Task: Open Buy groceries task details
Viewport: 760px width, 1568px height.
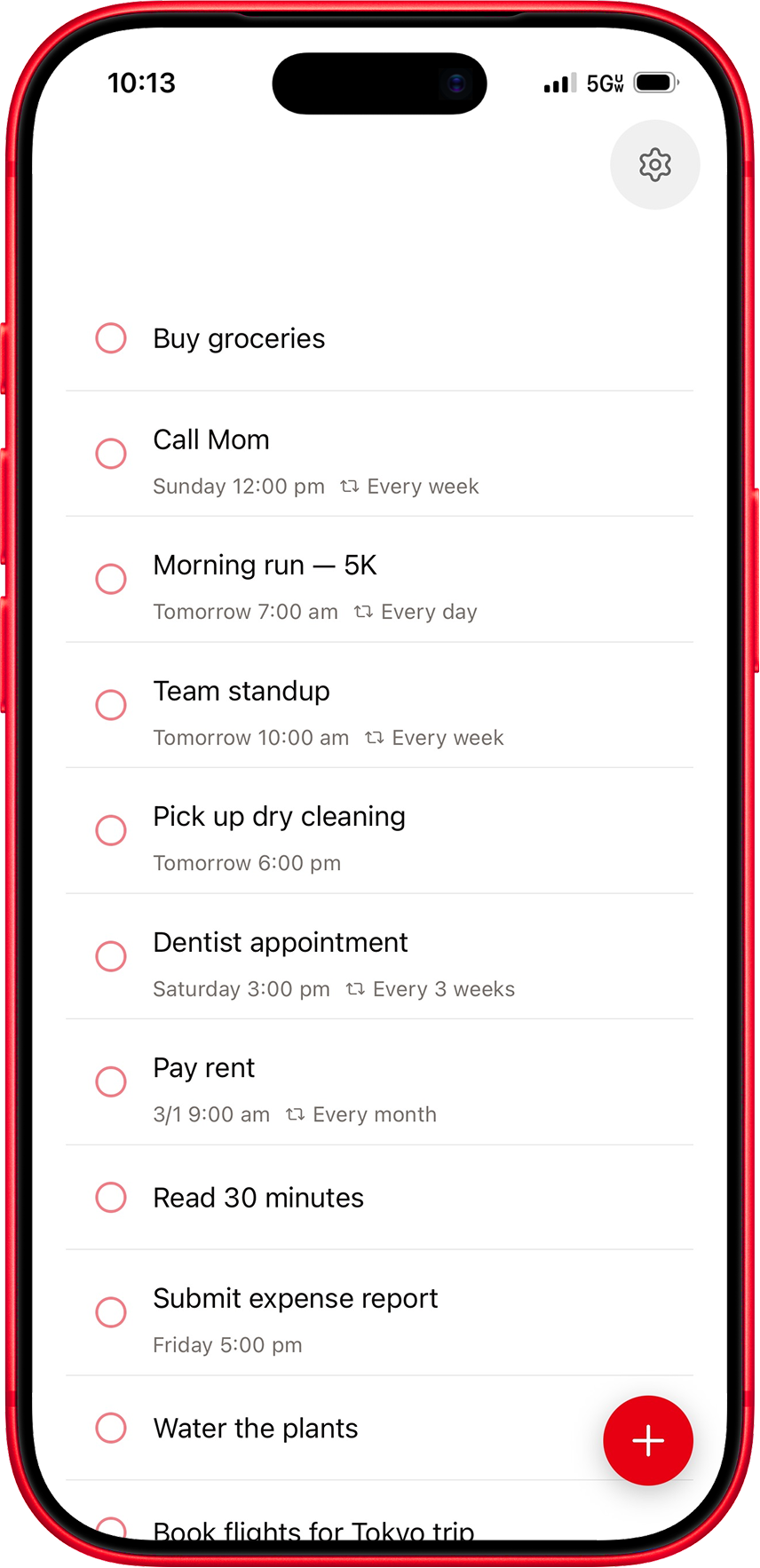Action: pyautogui.click(x=239, y=338)
